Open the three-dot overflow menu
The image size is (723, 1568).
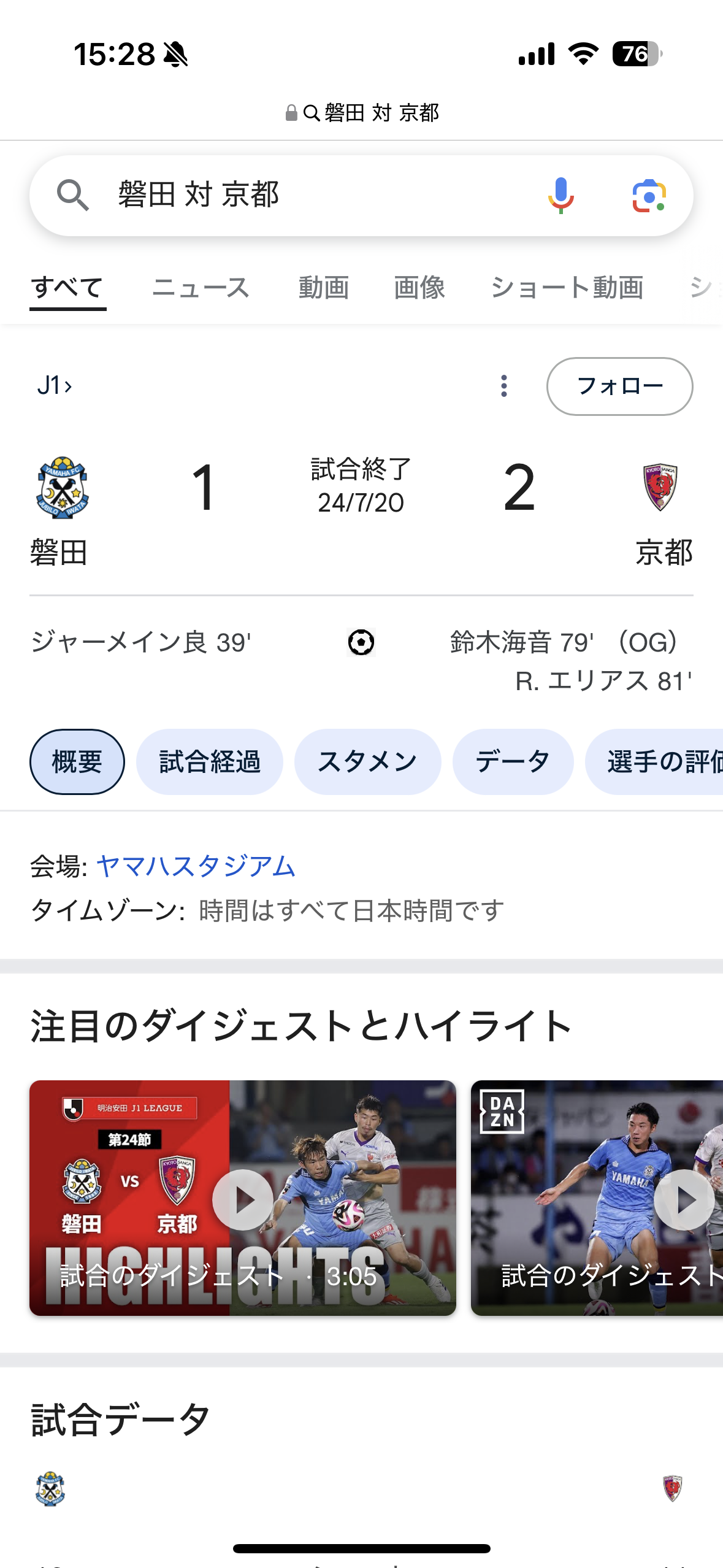coord(504,386)
